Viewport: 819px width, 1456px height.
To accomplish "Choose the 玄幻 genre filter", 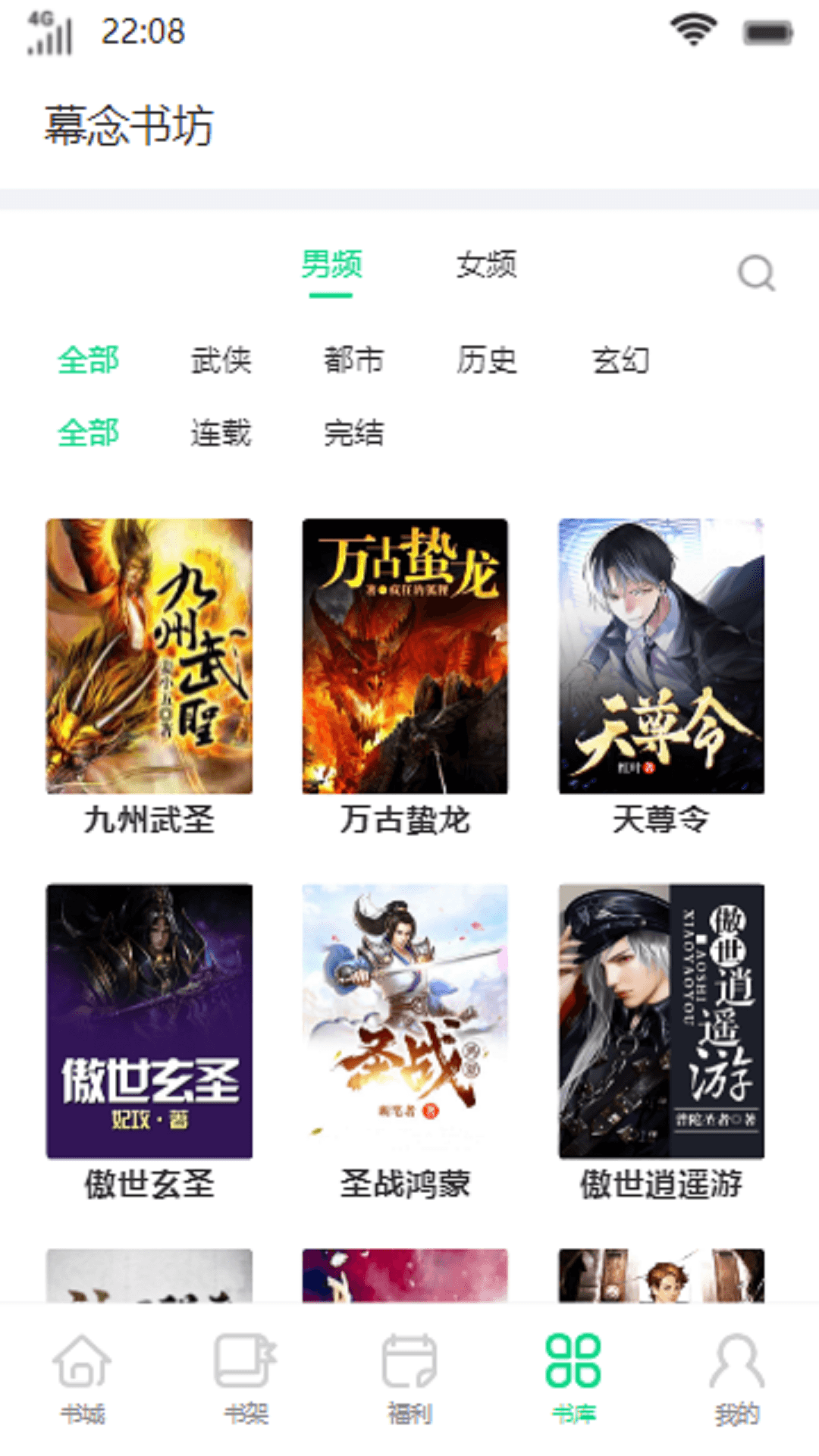I will tap(620, 359).
